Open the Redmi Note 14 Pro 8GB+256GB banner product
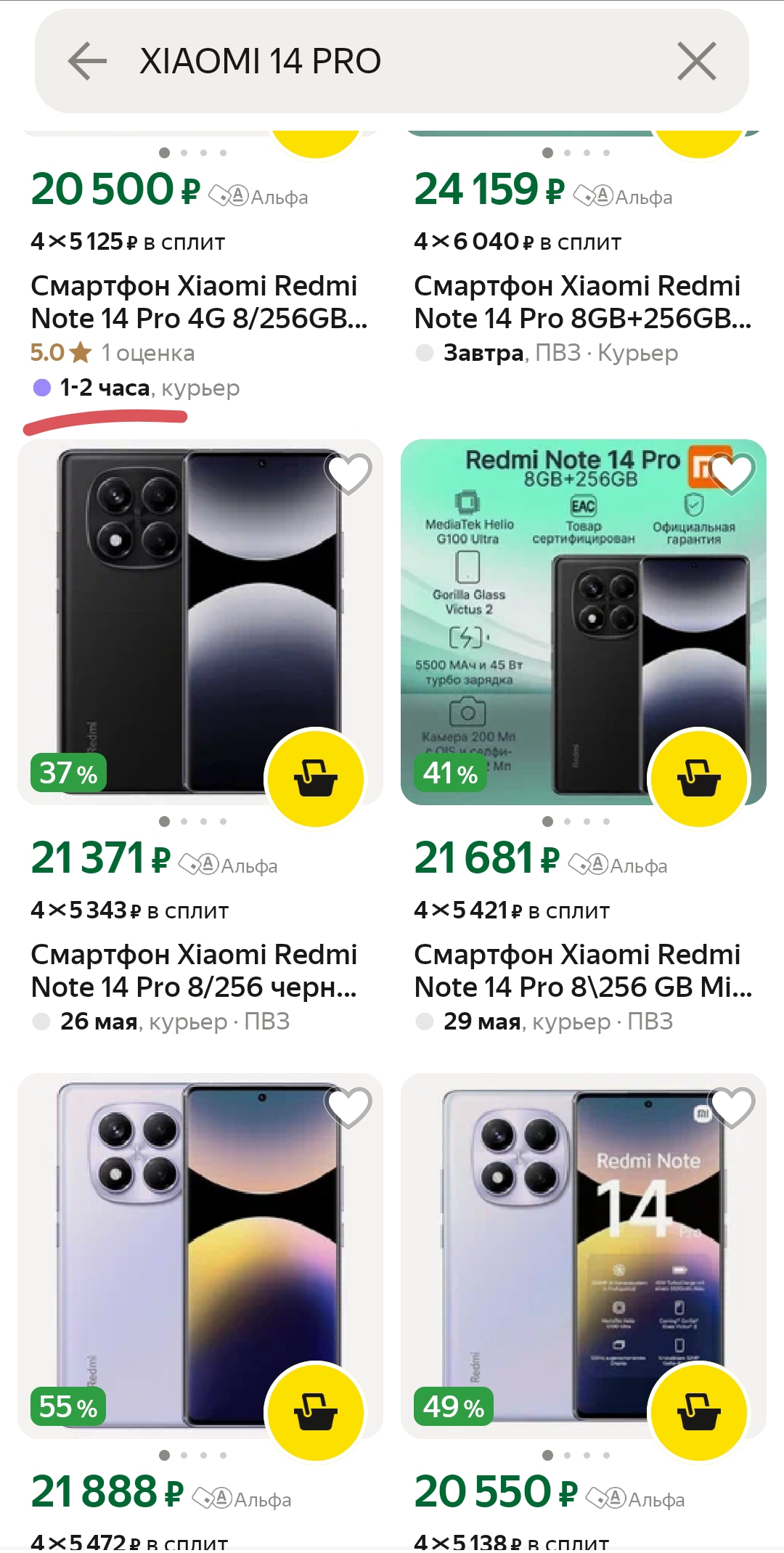The height and width of the screenshot is (1553, 784). pos(584,622)
